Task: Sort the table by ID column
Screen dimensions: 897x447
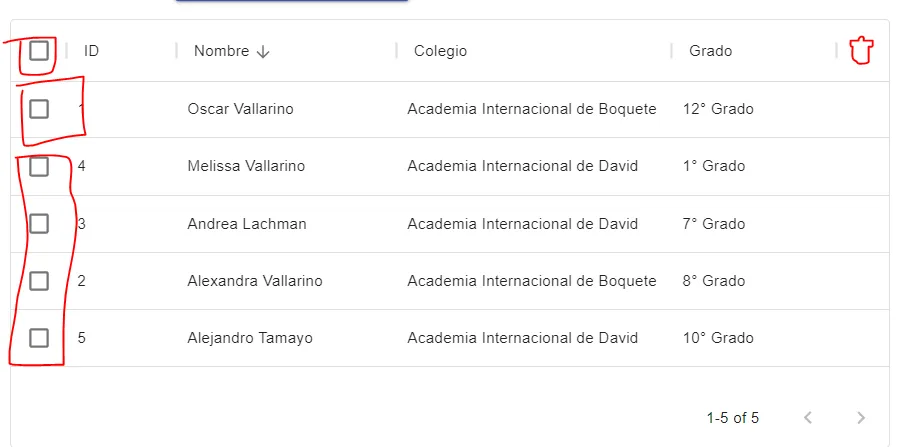Action: coord(91,51)
